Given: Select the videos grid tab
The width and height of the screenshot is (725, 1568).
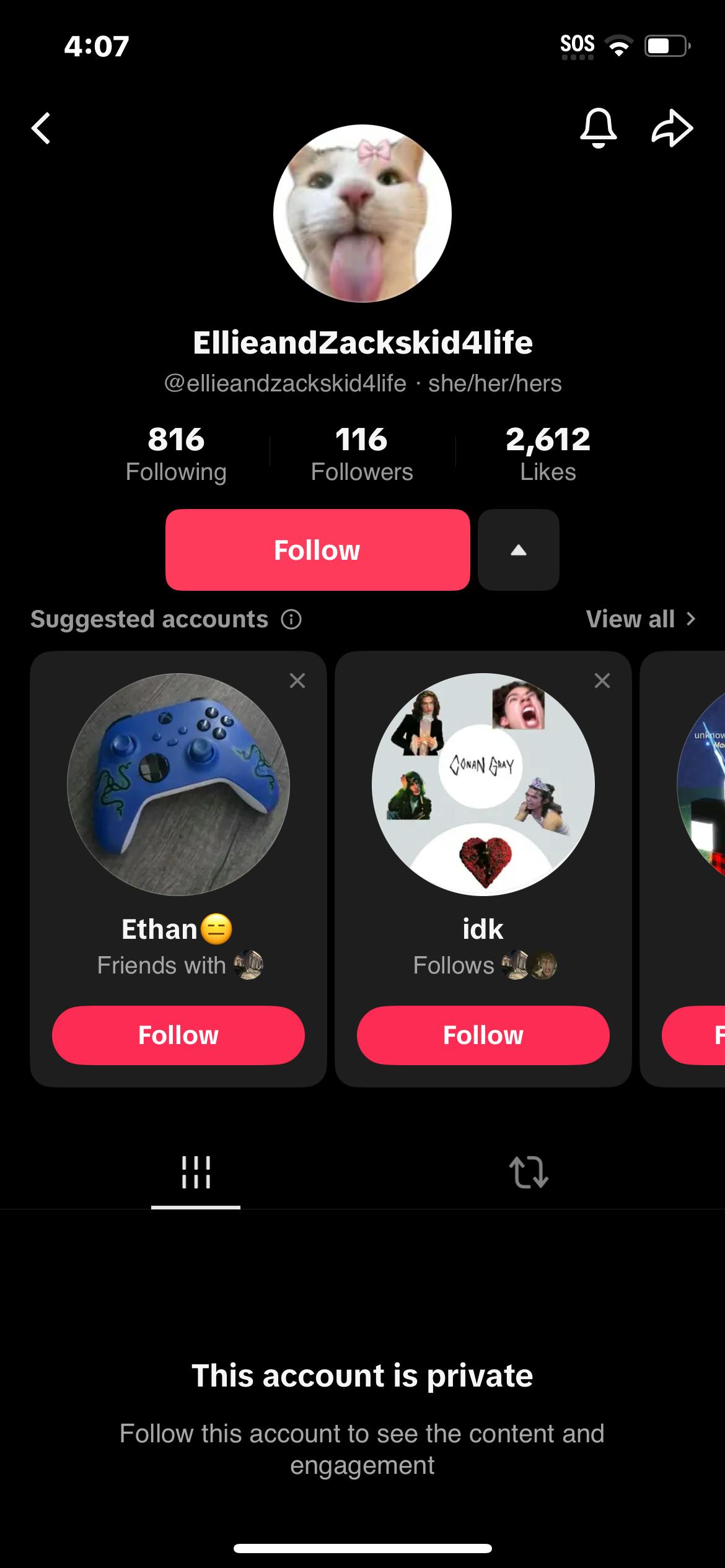Looking at the screenshot, I should click(x=196, y=1172).
